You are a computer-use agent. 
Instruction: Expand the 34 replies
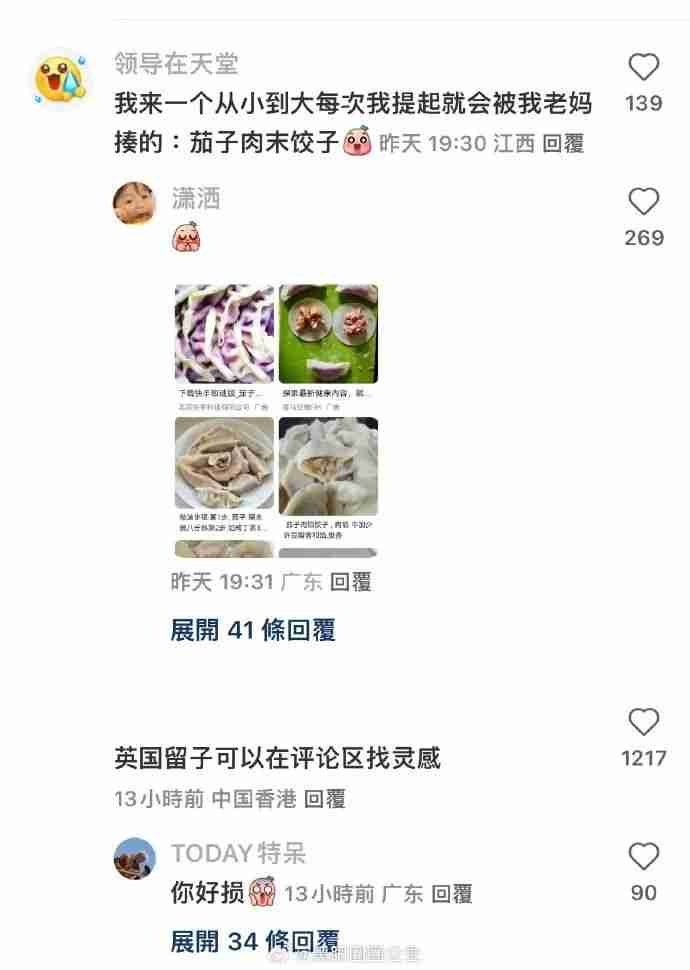[255, 942]
